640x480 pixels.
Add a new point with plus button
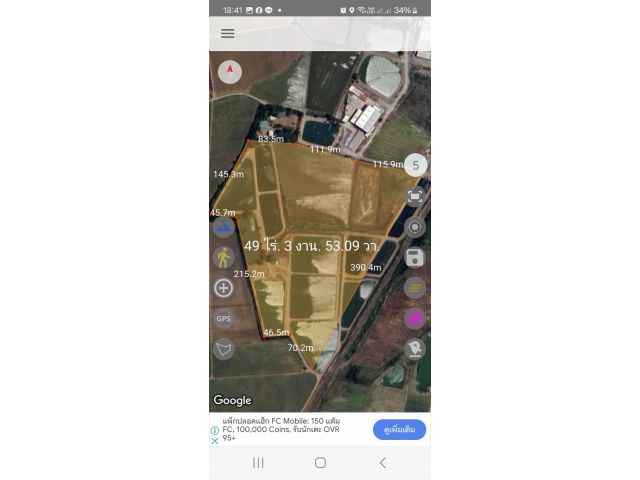pyautogui.click(x=223, y=288)
